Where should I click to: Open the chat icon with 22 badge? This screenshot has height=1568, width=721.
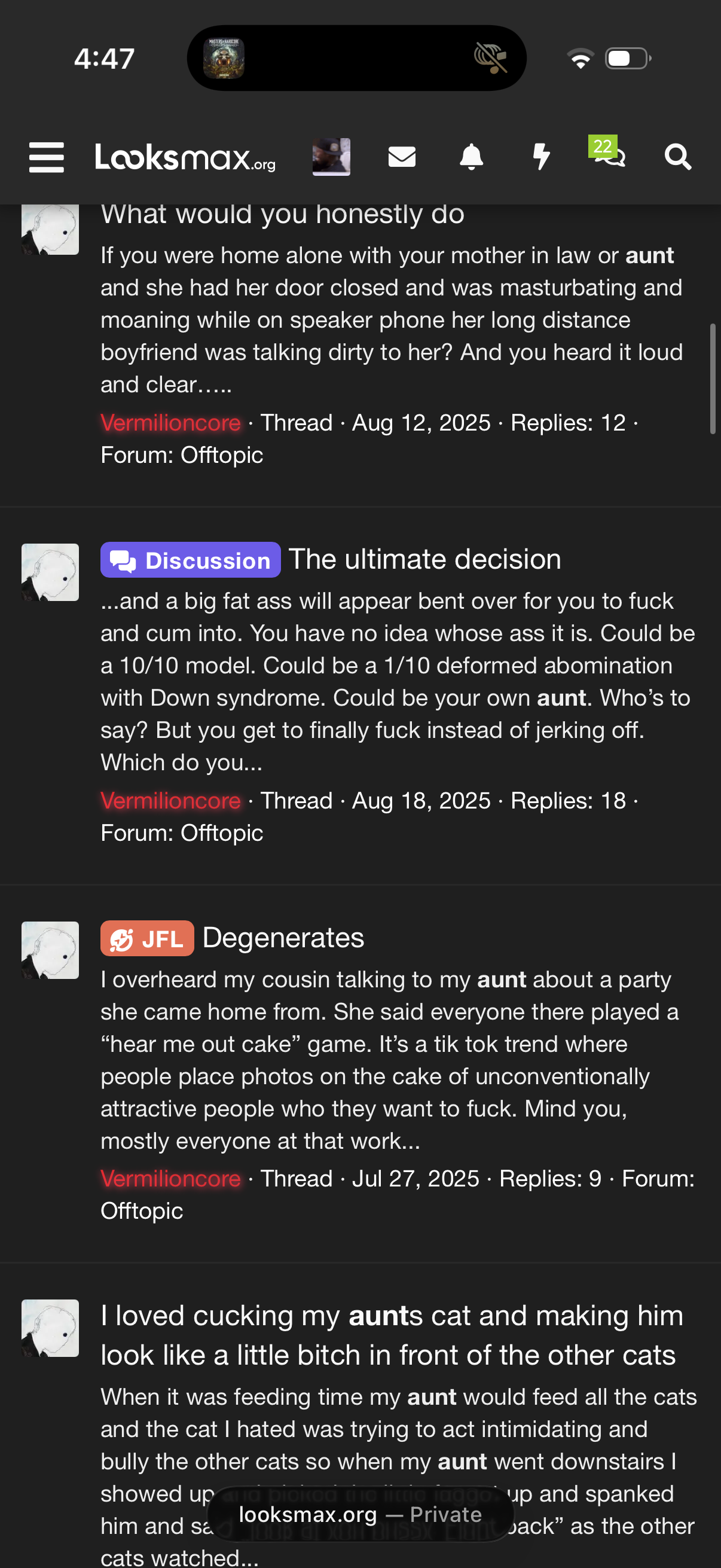tap(609, 155)
